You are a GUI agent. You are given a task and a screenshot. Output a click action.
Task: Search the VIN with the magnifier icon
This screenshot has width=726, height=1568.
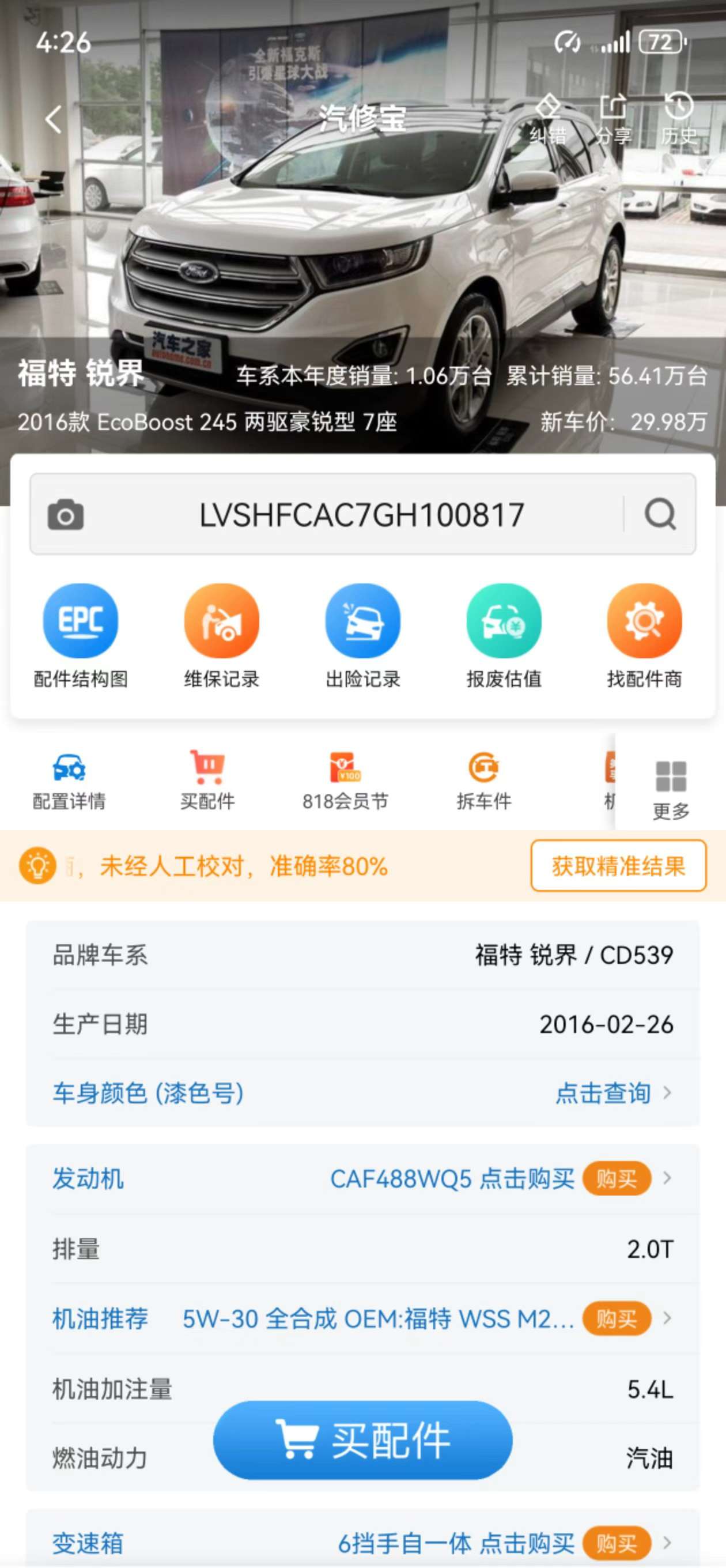[x=660, y=514]
